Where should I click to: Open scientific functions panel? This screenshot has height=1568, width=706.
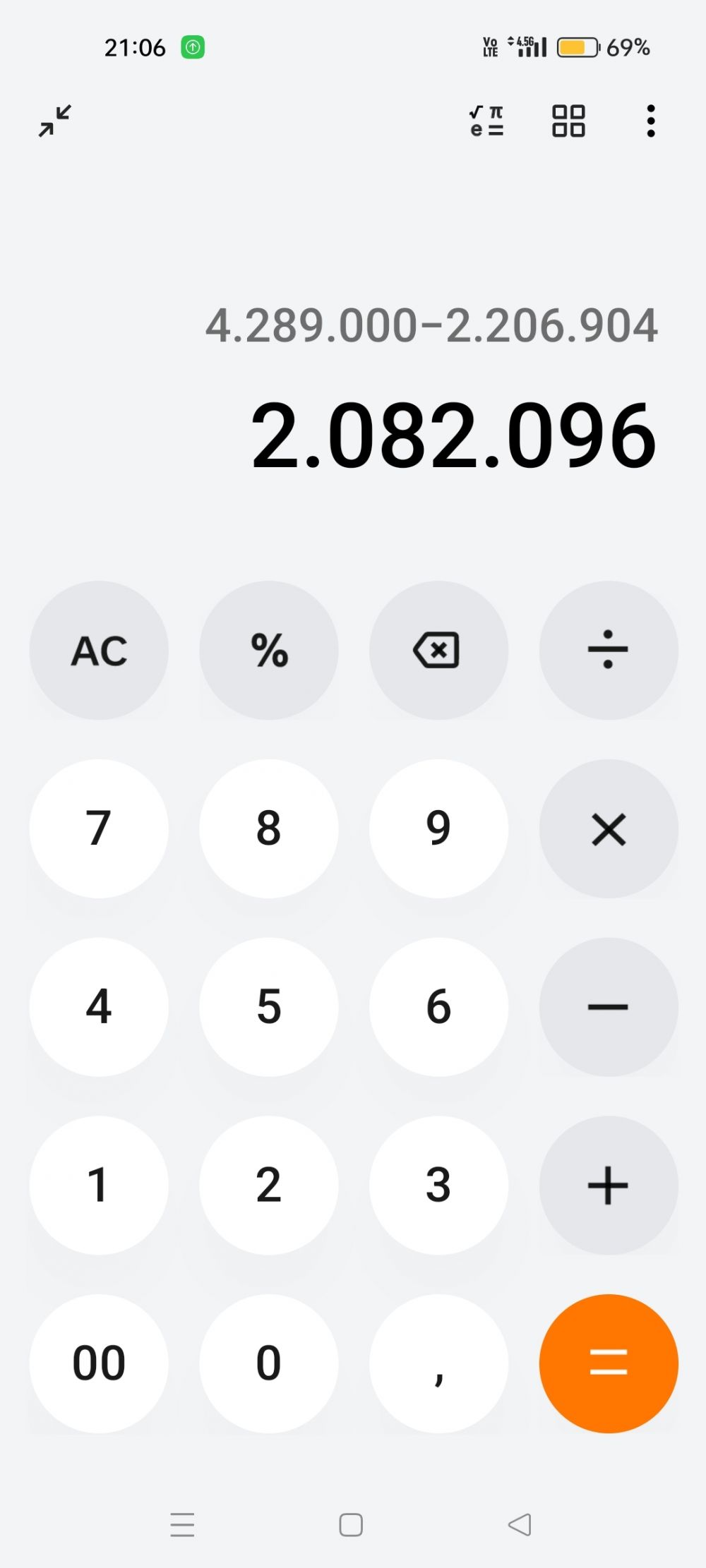pyautogui.click(x=486, y=121)
